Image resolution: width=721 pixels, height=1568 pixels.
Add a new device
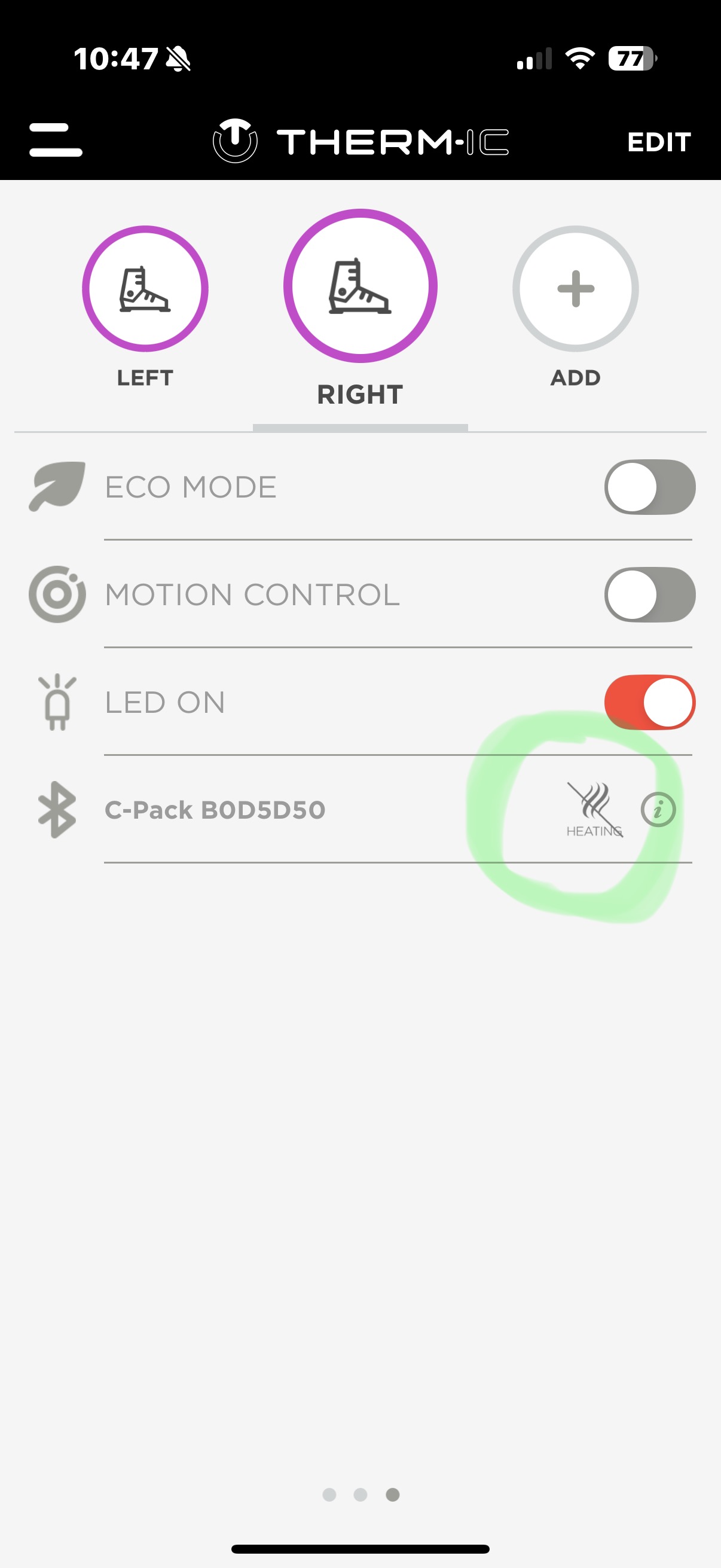(575, 289)
